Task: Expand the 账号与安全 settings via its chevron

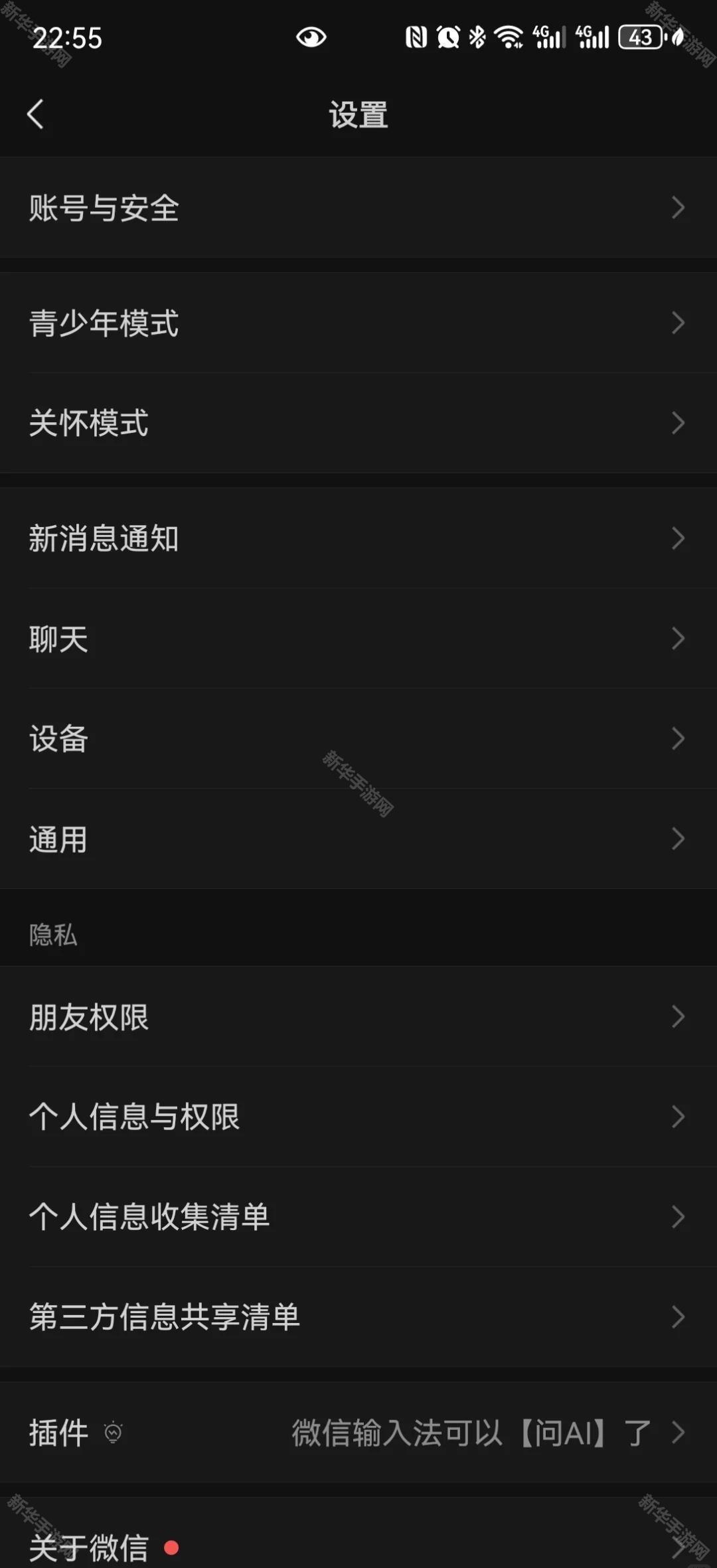Action: pyautogui.click(x=678, y=208)
